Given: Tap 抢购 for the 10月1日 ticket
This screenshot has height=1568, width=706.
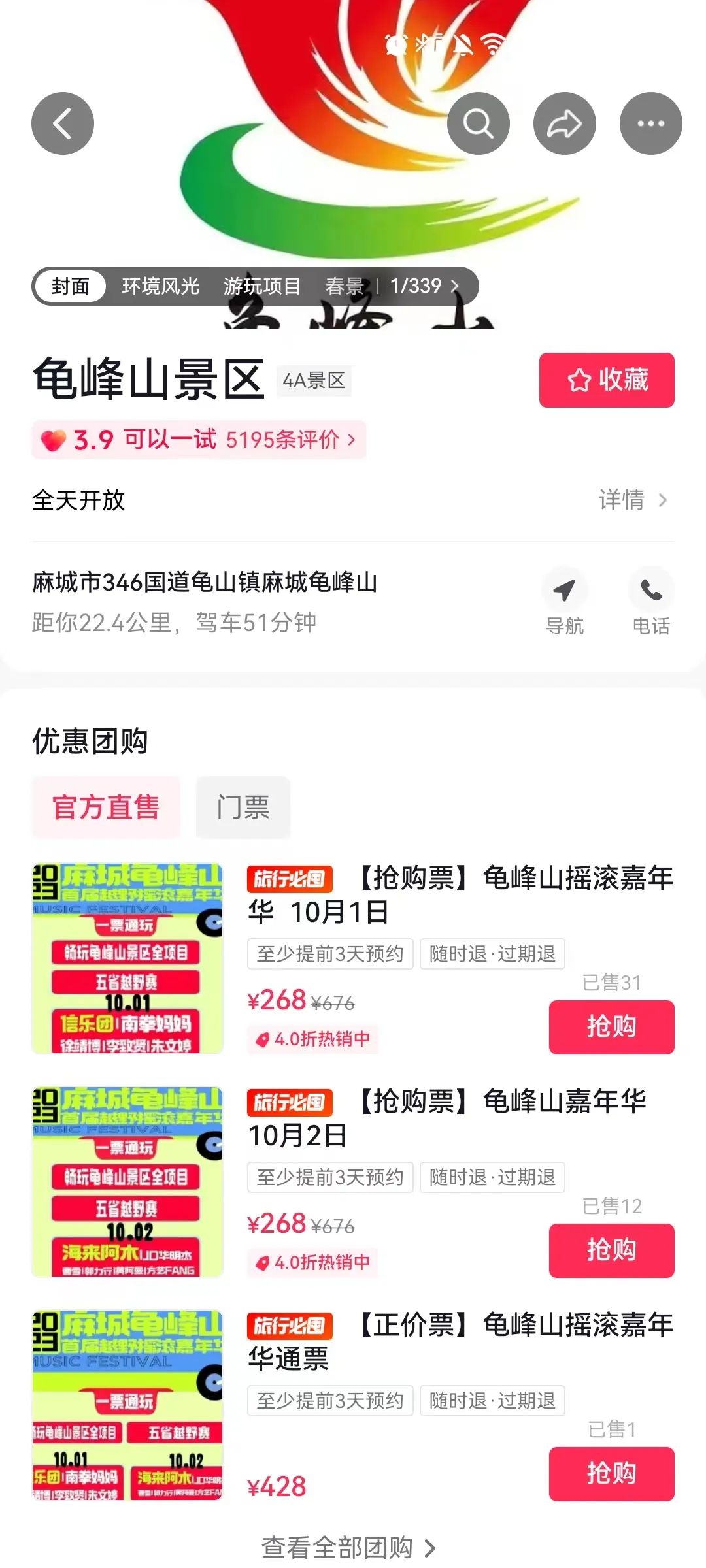Looking at the screenshot, I should click(x=611, y=1026).
